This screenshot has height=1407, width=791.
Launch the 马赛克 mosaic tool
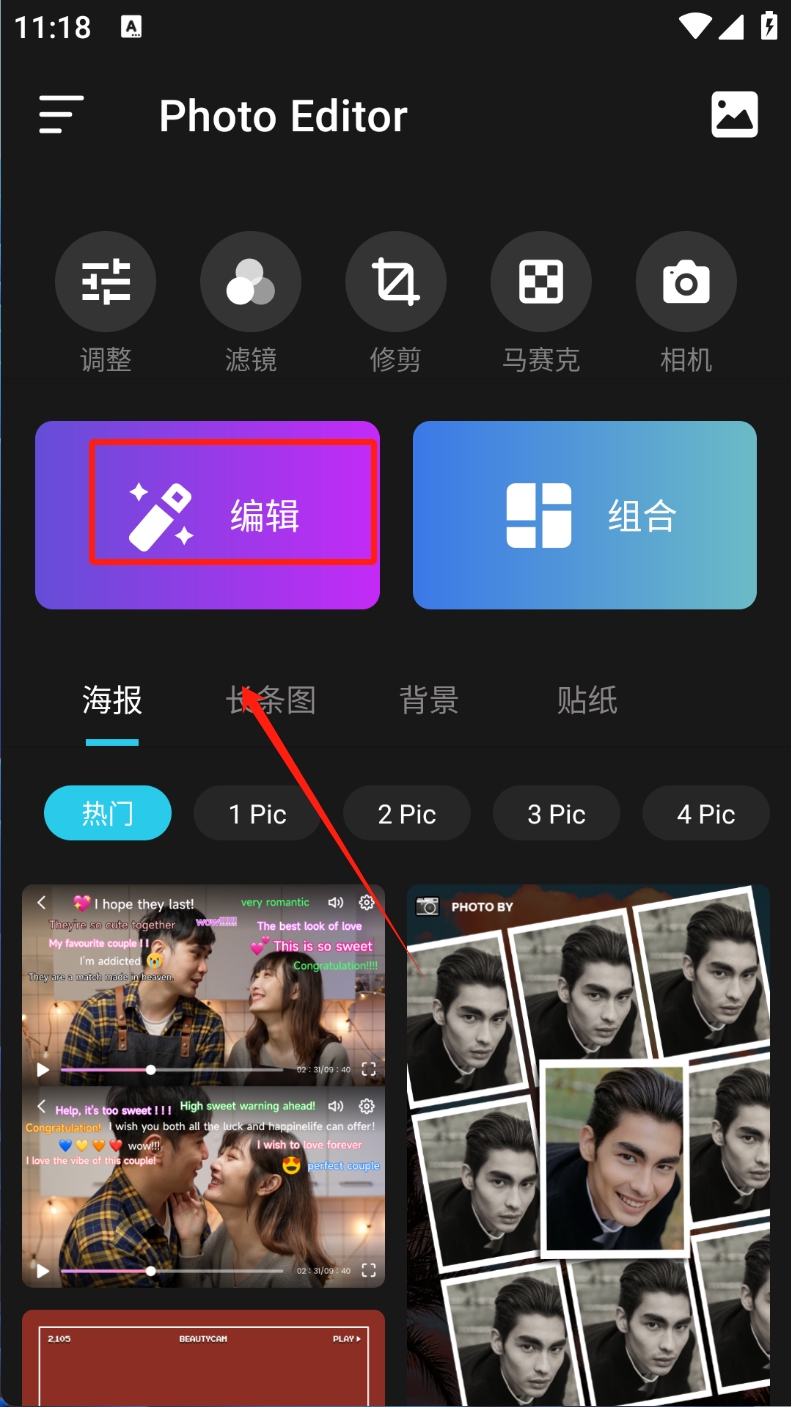pos(540,283)
